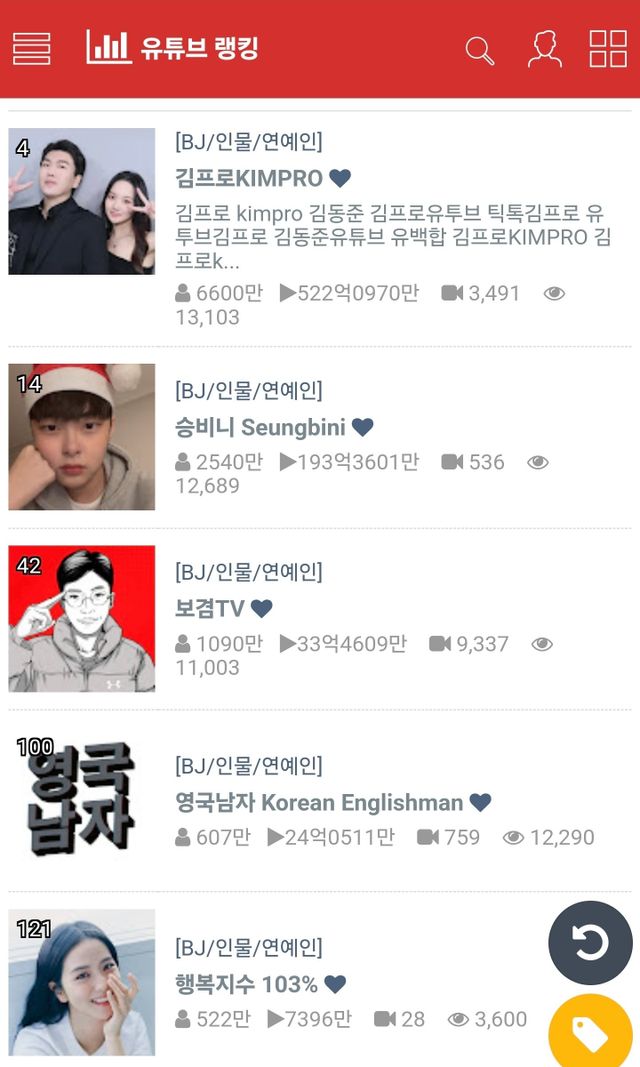Favorite 승비니 Seungbini with the heart
Image resolution: width=640 pixels, height=1067 pixels.
coord(363,427)
